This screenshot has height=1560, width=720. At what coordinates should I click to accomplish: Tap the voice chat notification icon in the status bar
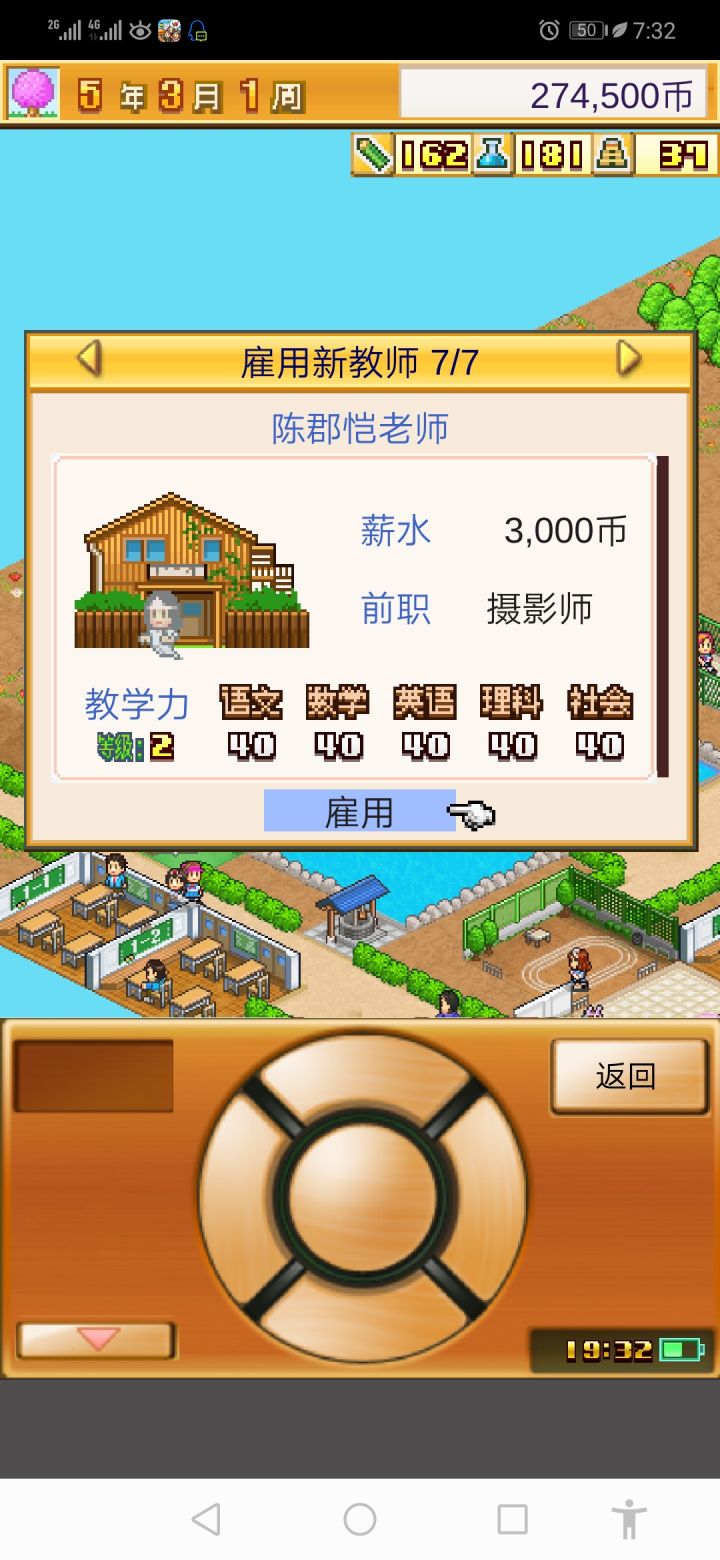[196, 30]
